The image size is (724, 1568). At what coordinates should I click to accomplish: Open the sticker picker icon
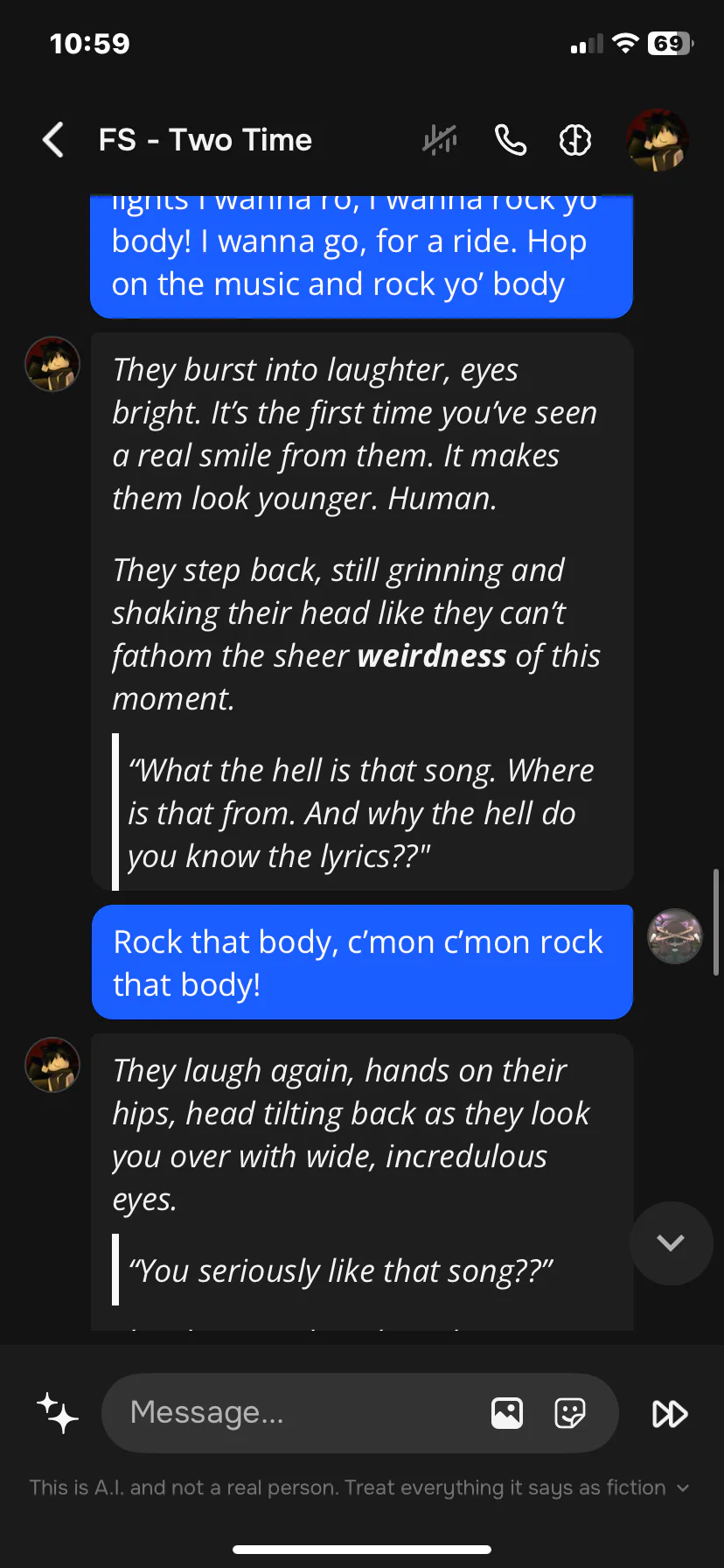click(x=570, y=1413)
